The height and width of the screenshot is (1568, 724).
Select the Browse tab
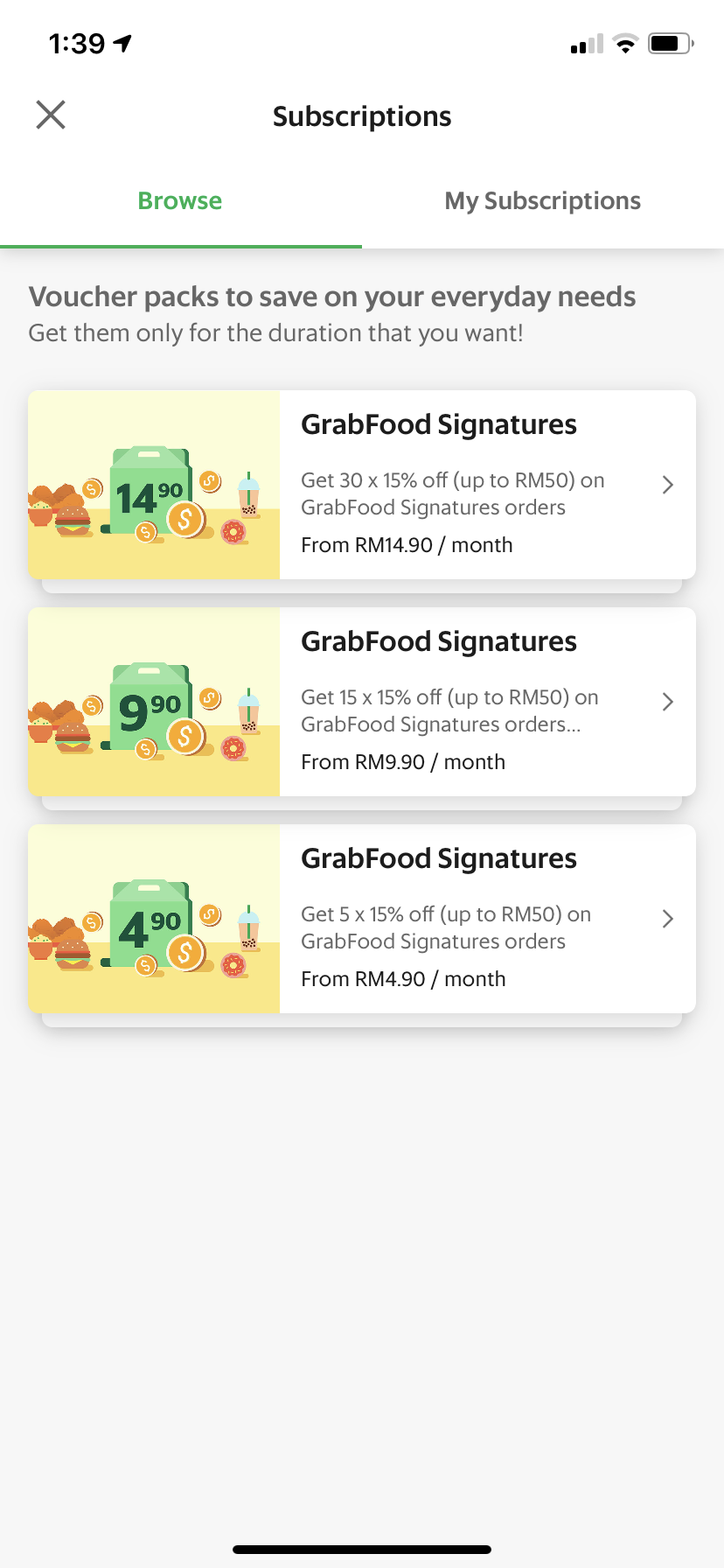(x=180, y=201)
